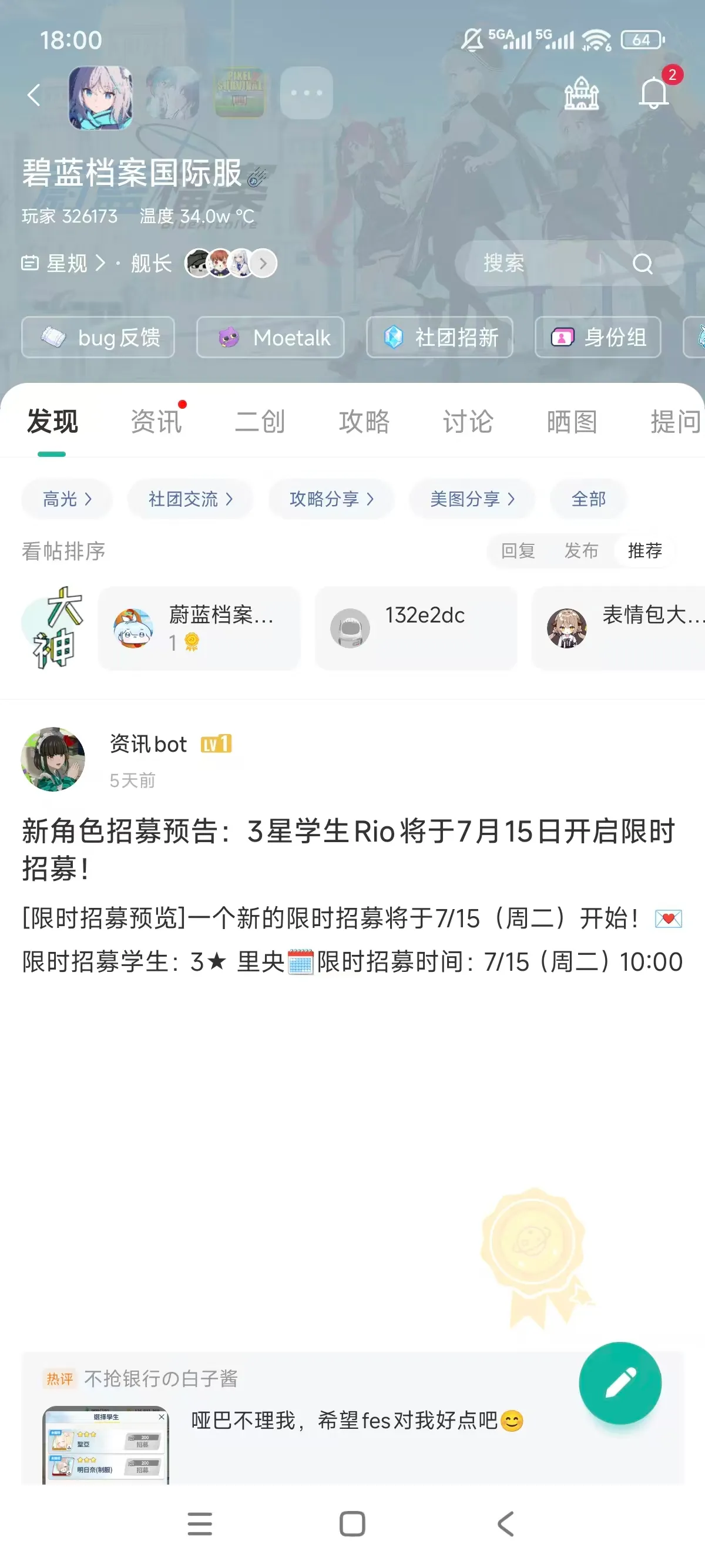Select the 高光 filter chip

[x=67, y=499]
